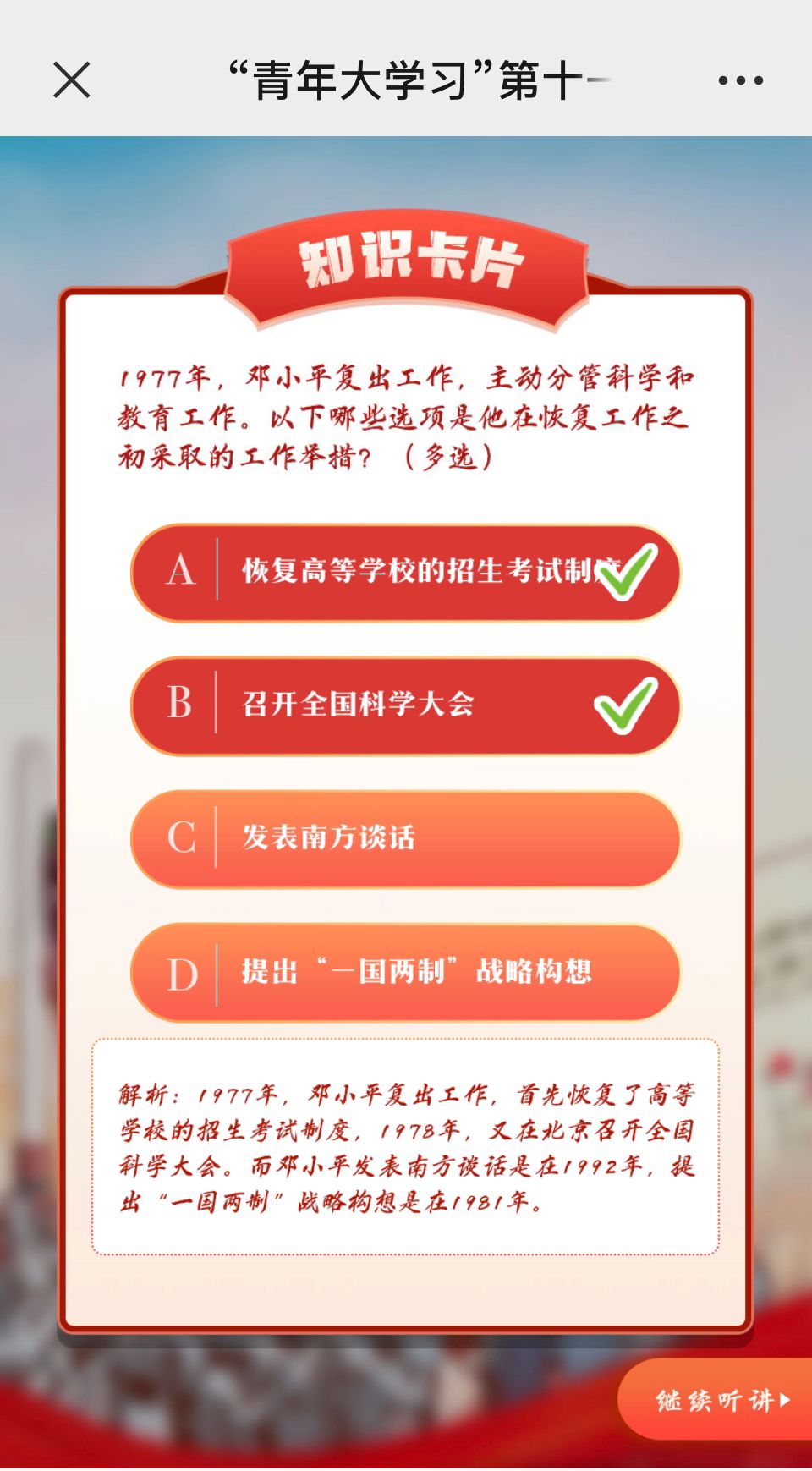Choose option D 提出"一国两制"战略构想
The height and width of the screenshot is (1471, 812).
(x=405, y=972)
